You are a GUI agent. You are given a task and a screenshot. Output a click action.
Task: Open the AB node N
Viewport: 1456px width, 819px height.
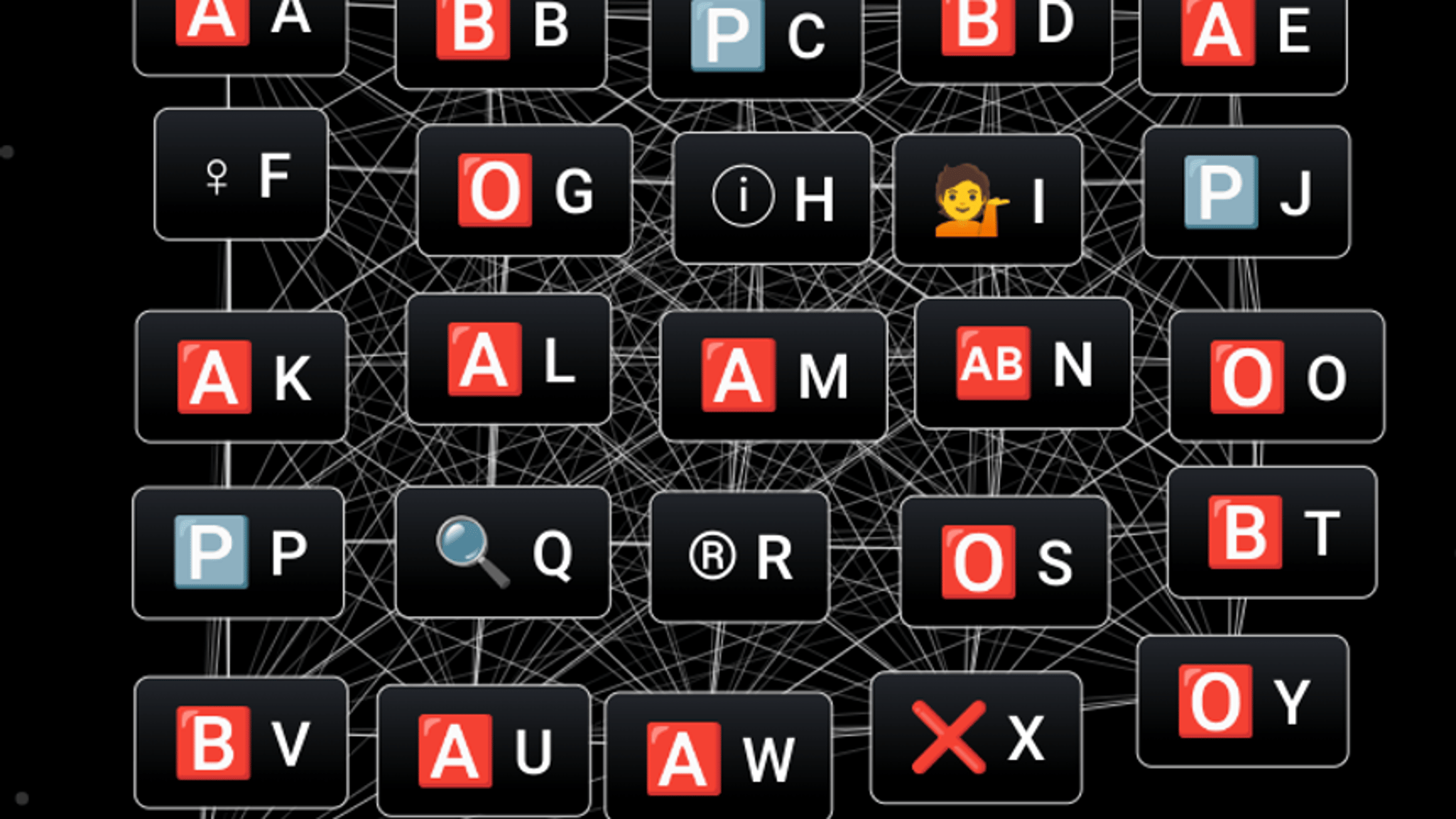point(1023,363)
